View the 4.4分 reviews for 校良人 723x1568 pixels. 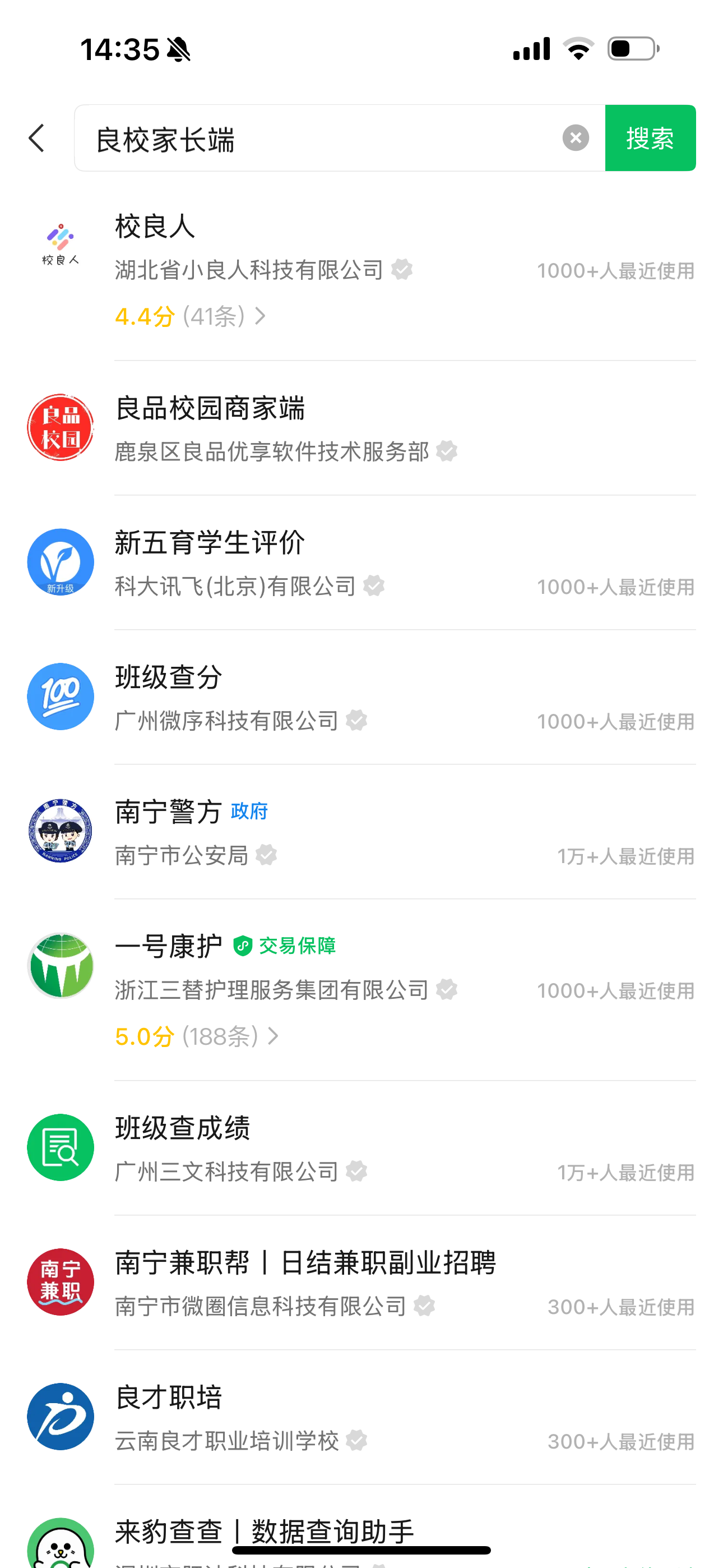[191, 316]
